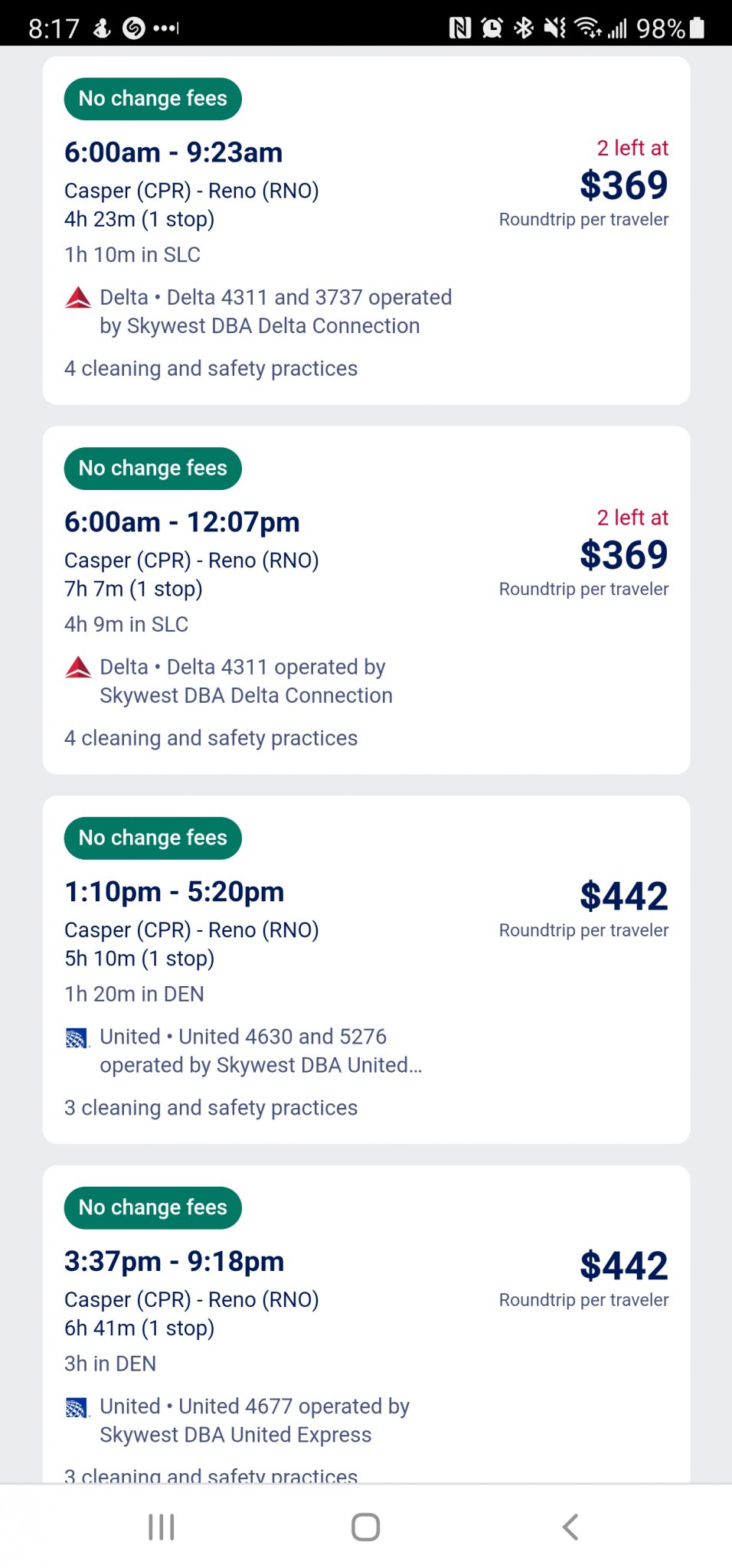
Task: Select the 6:00am - 9:23am Delta flight
Action: click(x=366, y=230)
